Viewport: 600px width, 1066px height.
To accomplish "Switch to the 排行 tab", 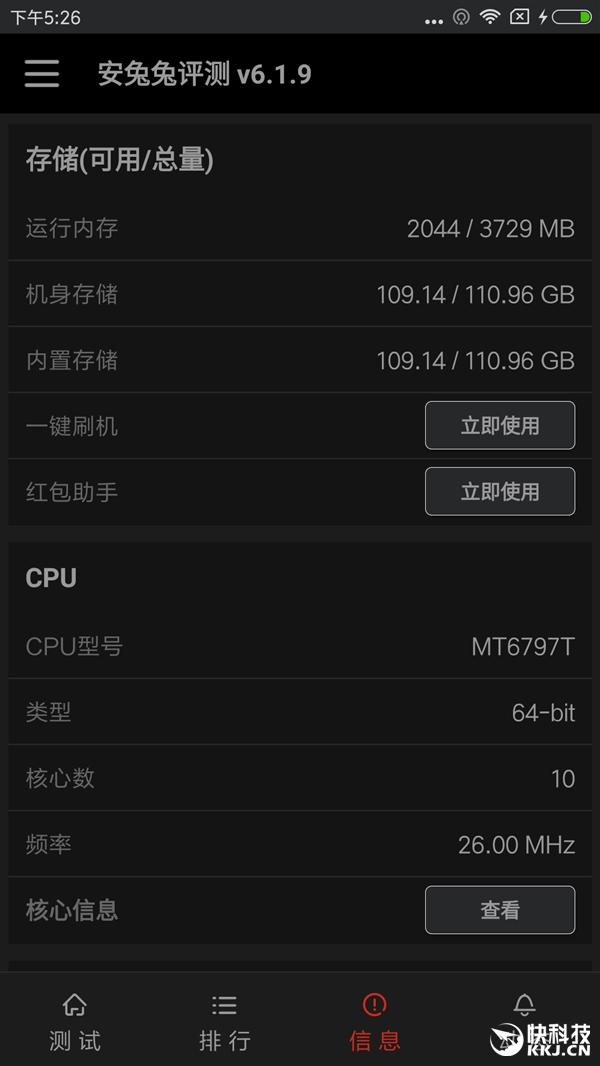I will 225,1022.
